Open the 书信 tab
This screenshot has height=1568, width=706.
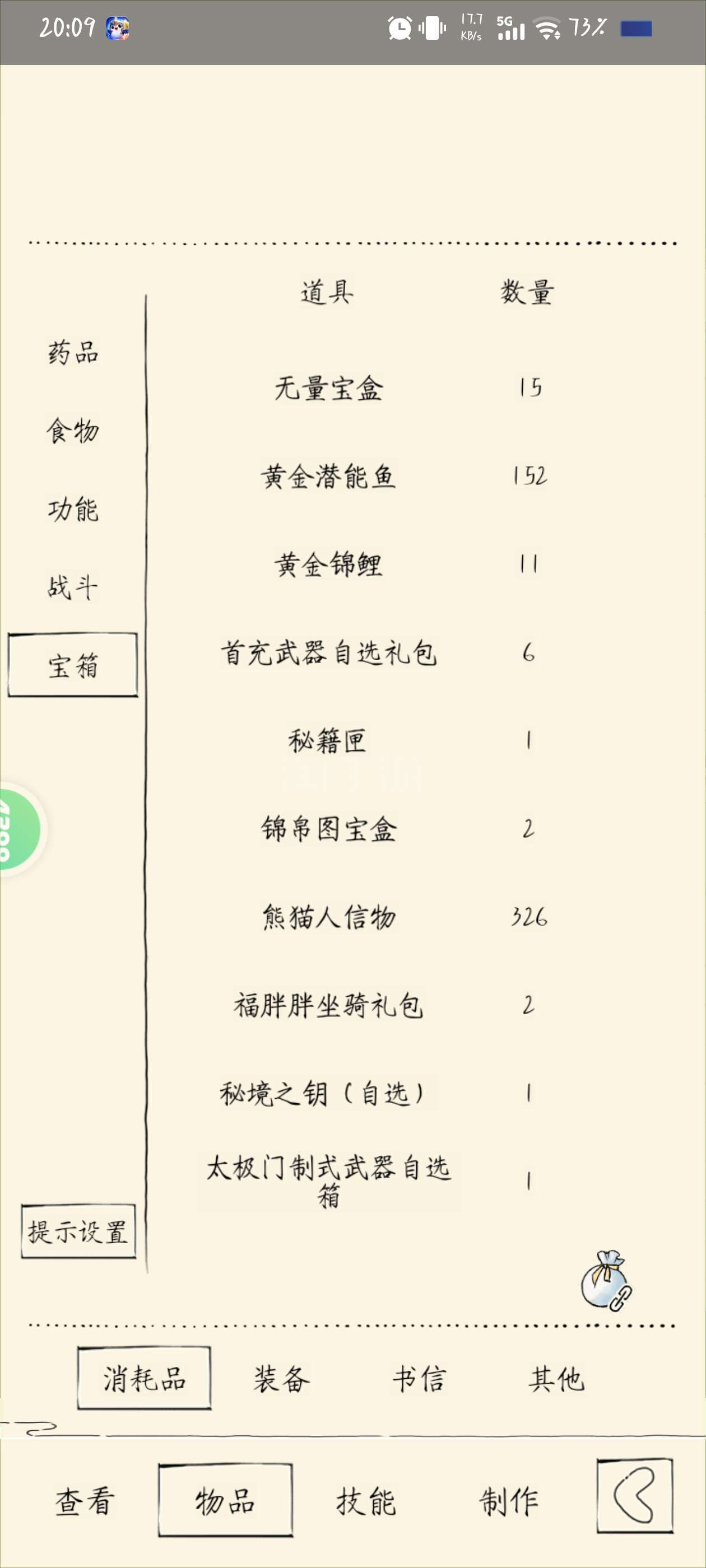pyautogui.click(x=419, y=1379)
